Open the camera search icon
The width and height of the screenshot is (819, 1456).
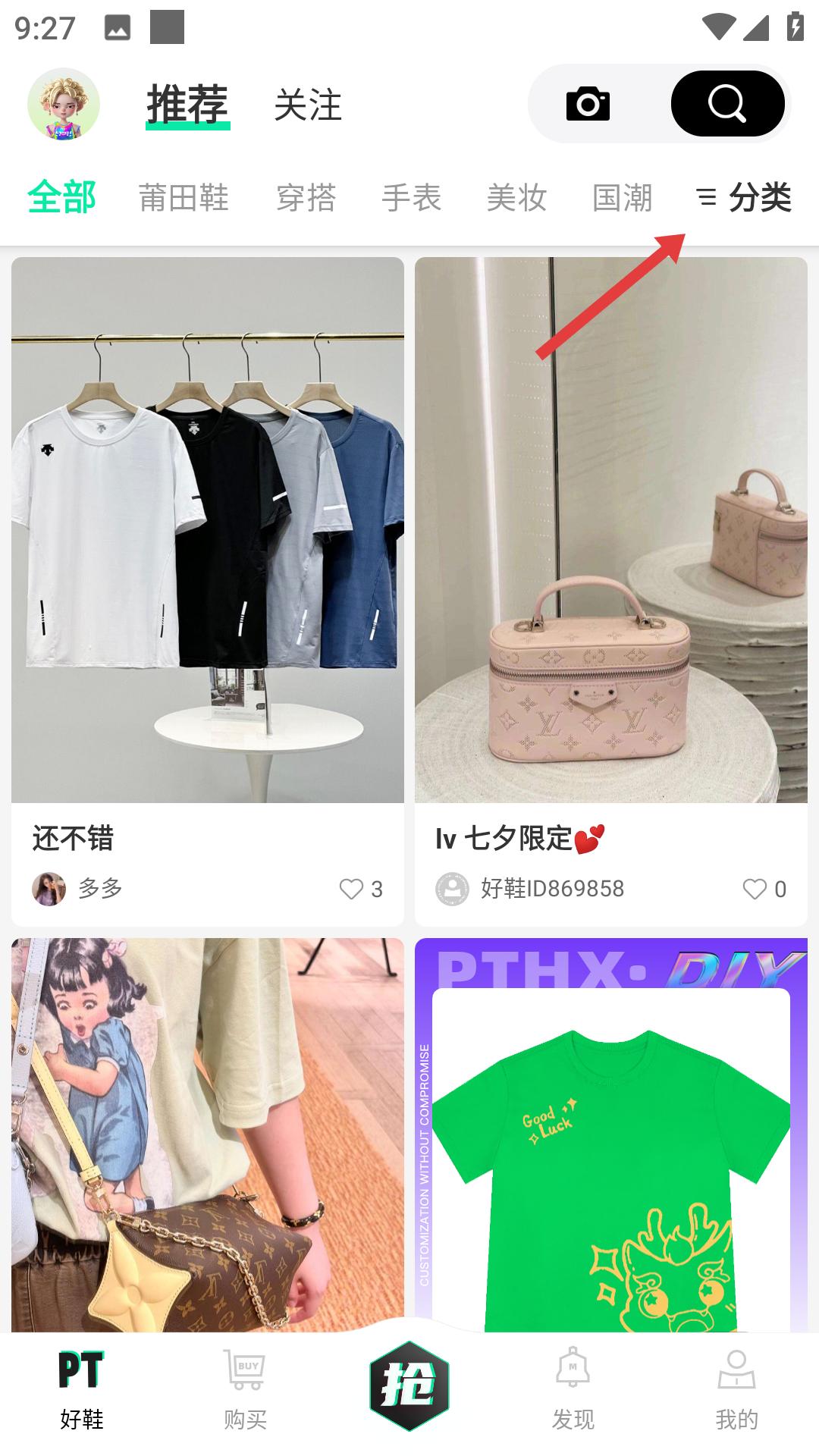click(588, 104)
